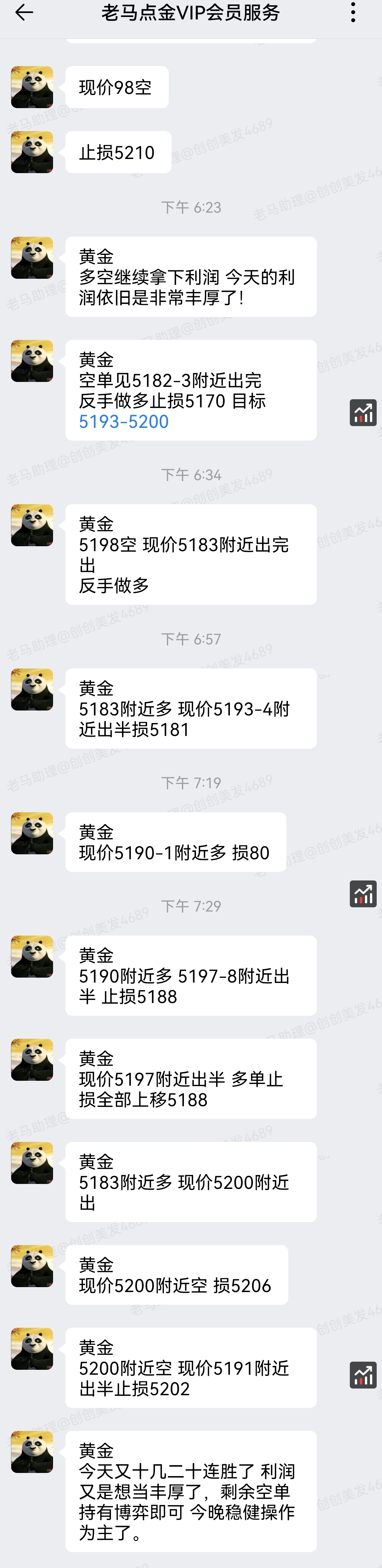Tap chart icon beside 出半止损5202 message
The image size is (382, 1568).
(x=363, y=1375)
